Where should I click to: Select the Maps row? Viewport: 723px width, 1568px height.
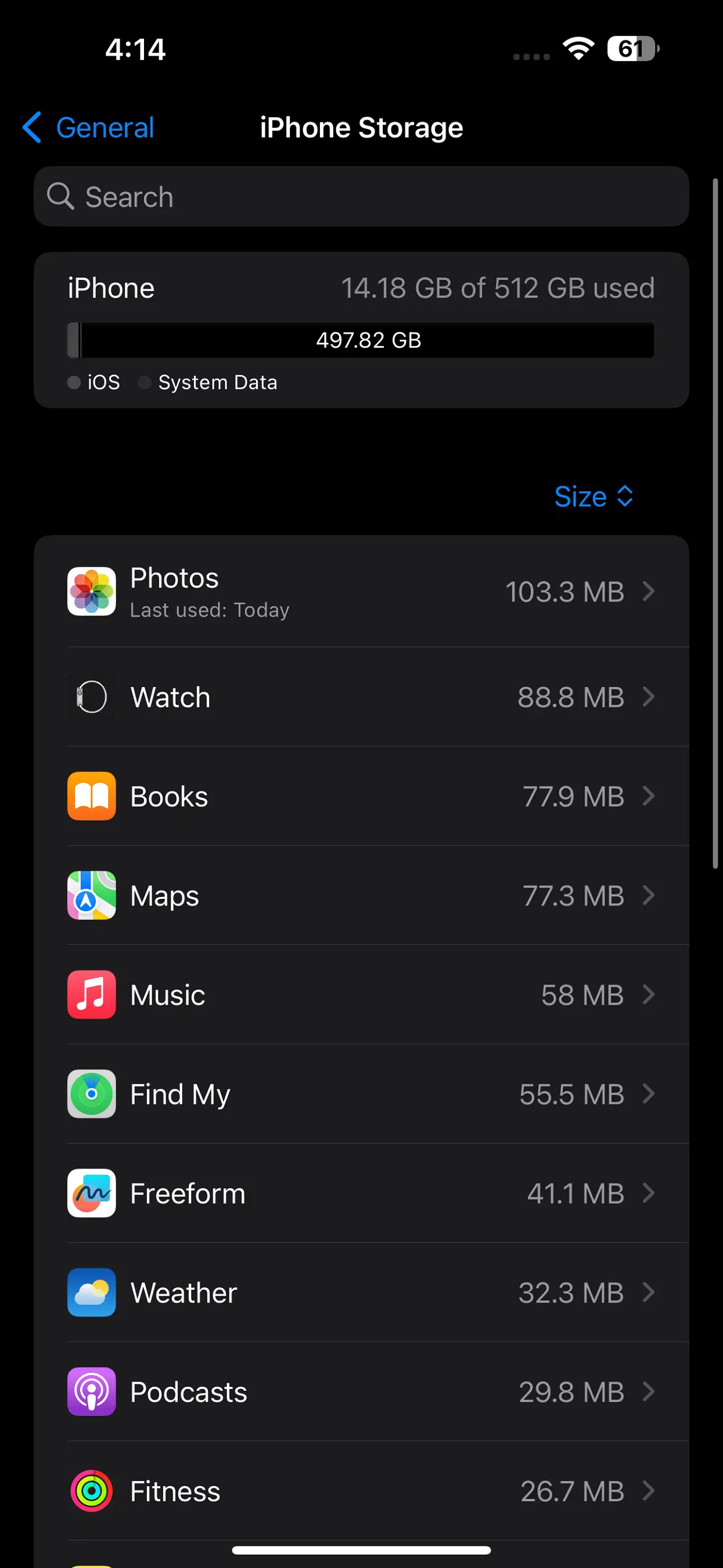tap(361, 896)
